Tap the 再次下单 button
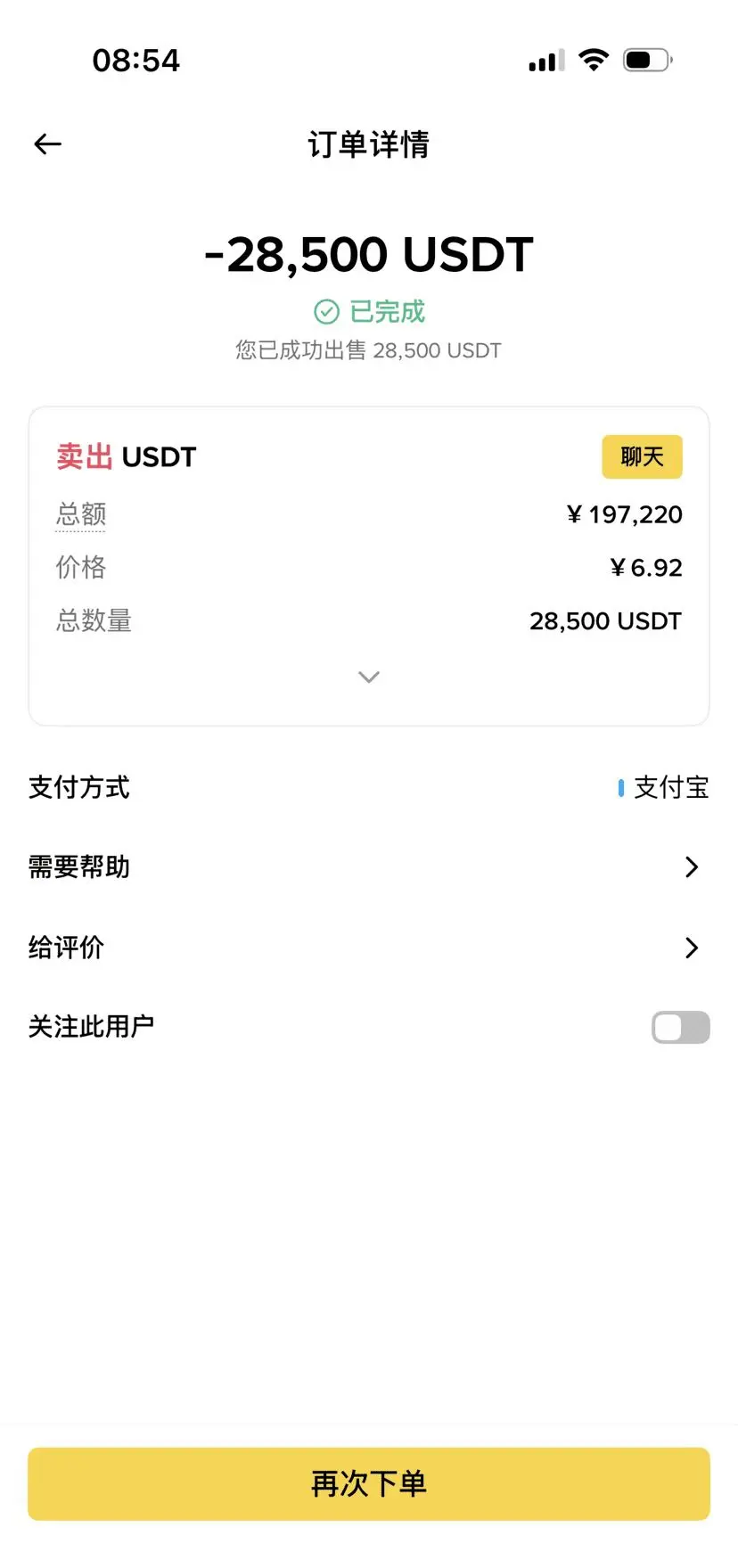 click(x=369, y=1484)
